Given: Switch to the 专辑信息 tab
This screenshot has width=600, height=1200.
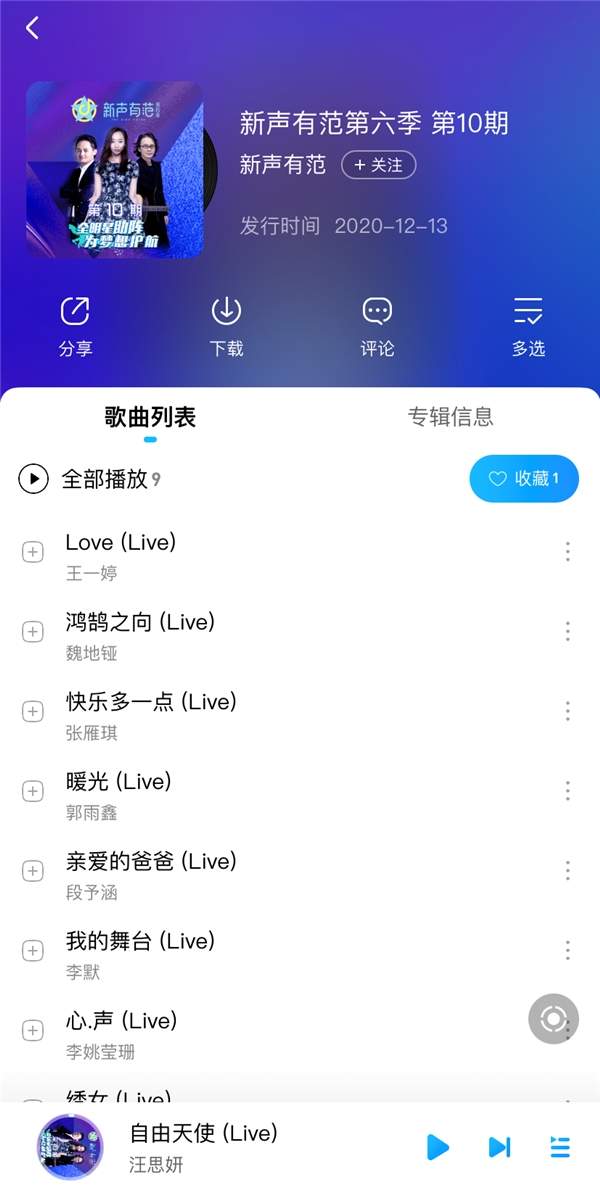Looking at the screenshot, I should 450,417.
